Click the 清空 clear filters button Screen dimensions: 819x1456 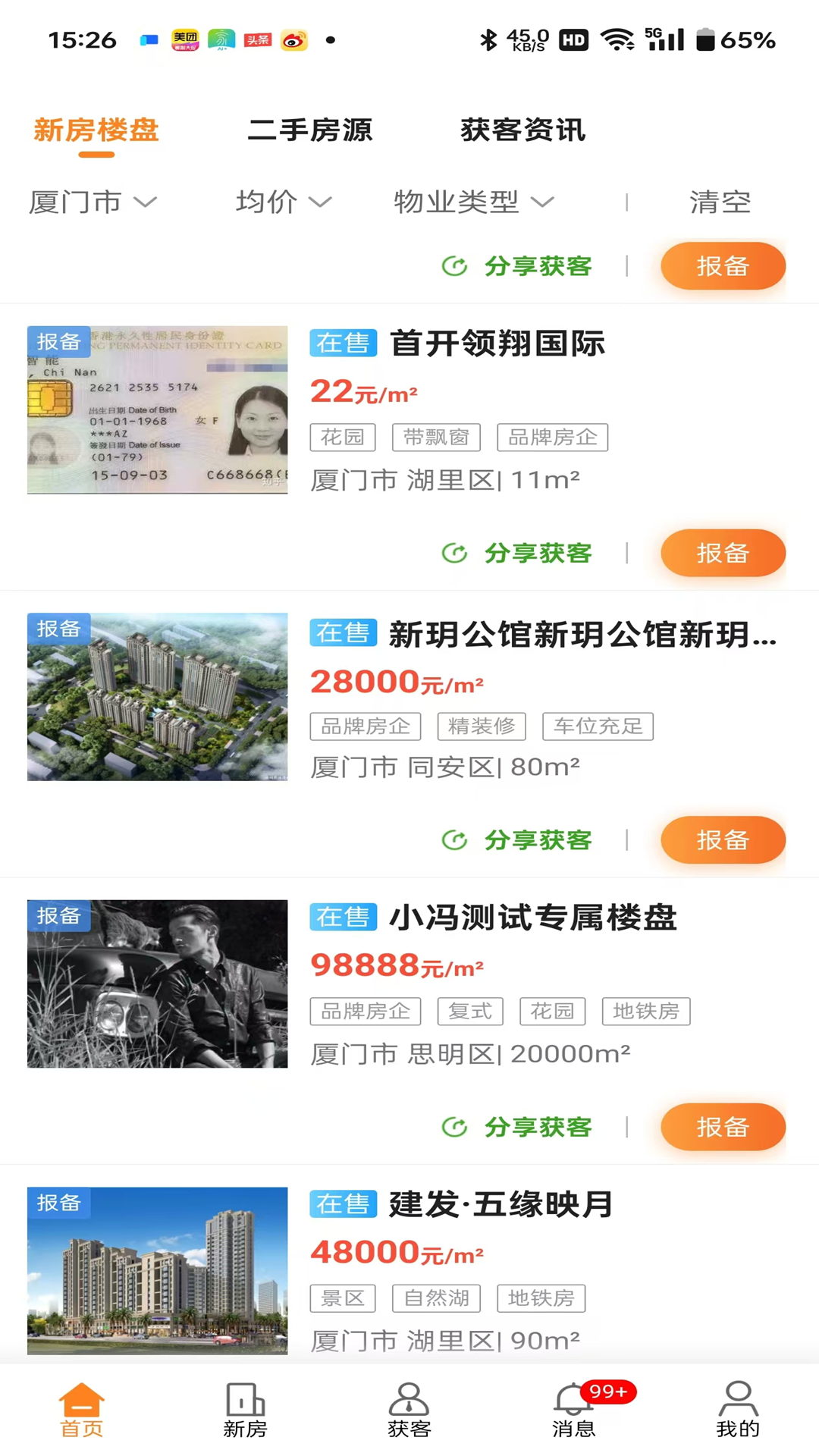[720, 202]
